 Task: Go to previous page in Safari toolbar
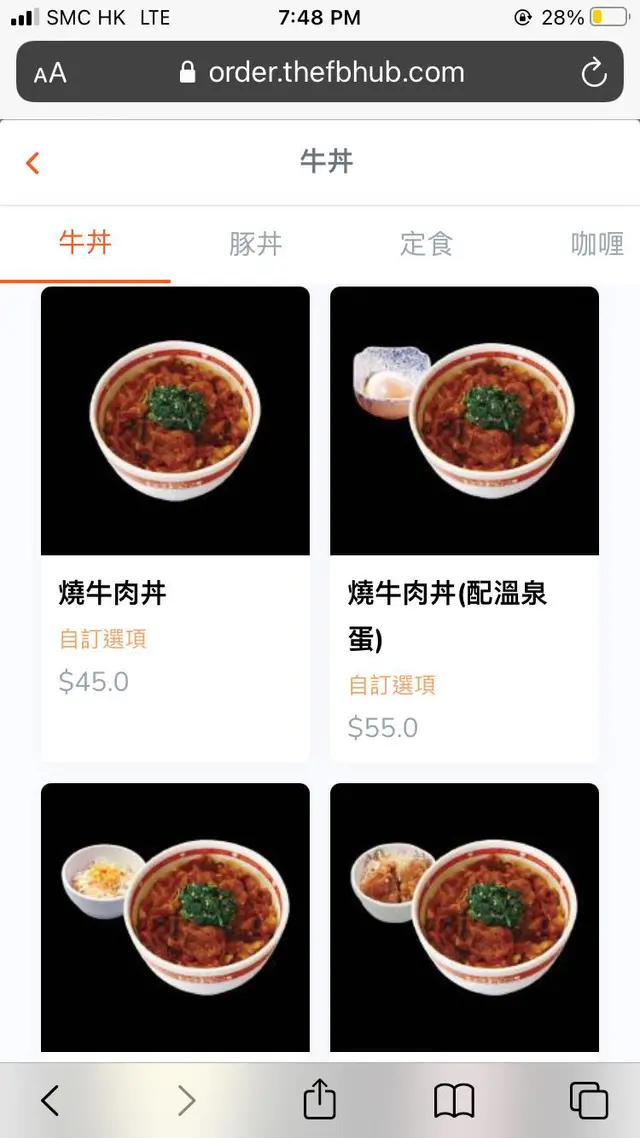(50, 1101)
